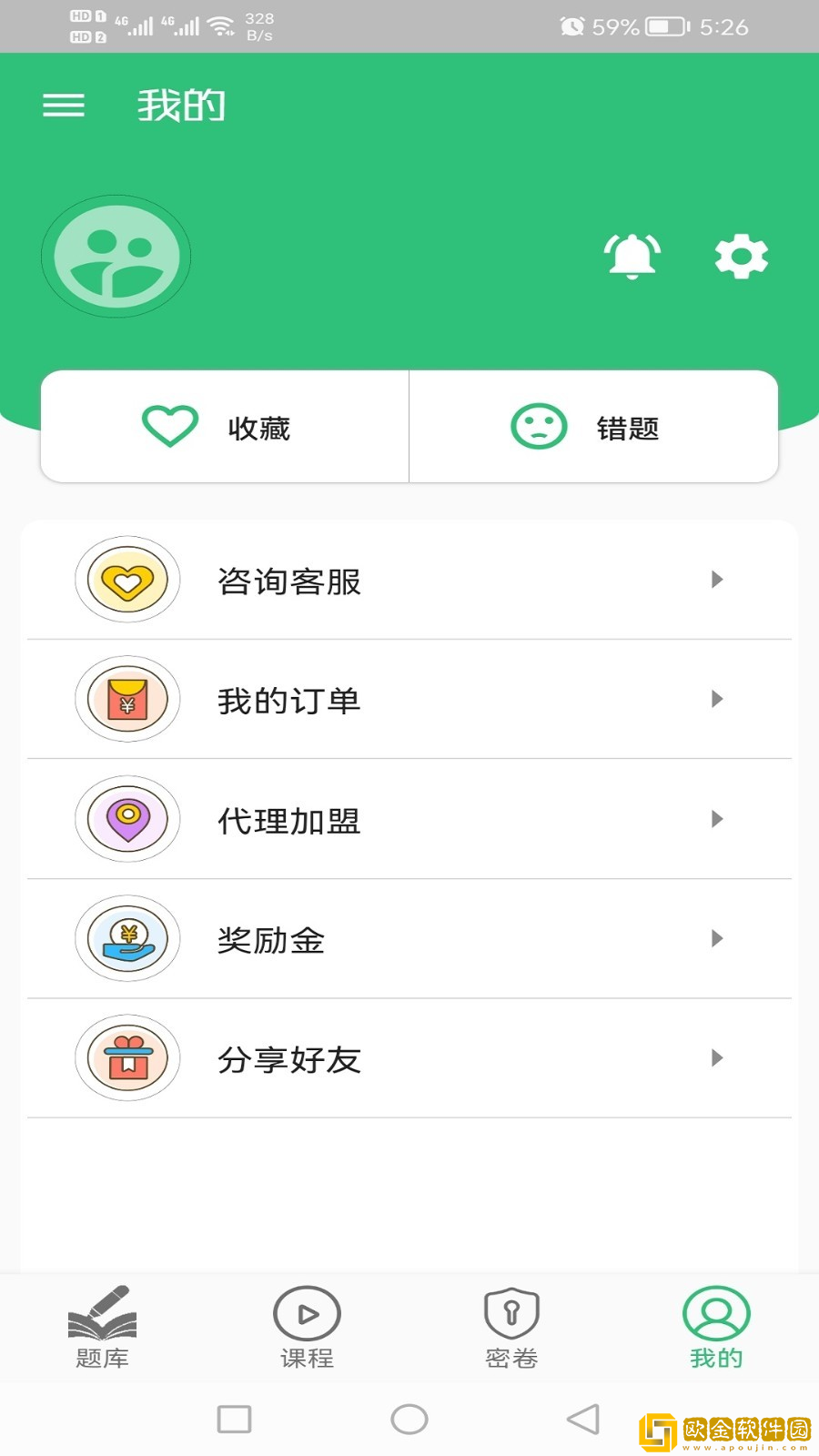
Task: Open the 代理加盟 row
Action: click(x=409, y=819)
